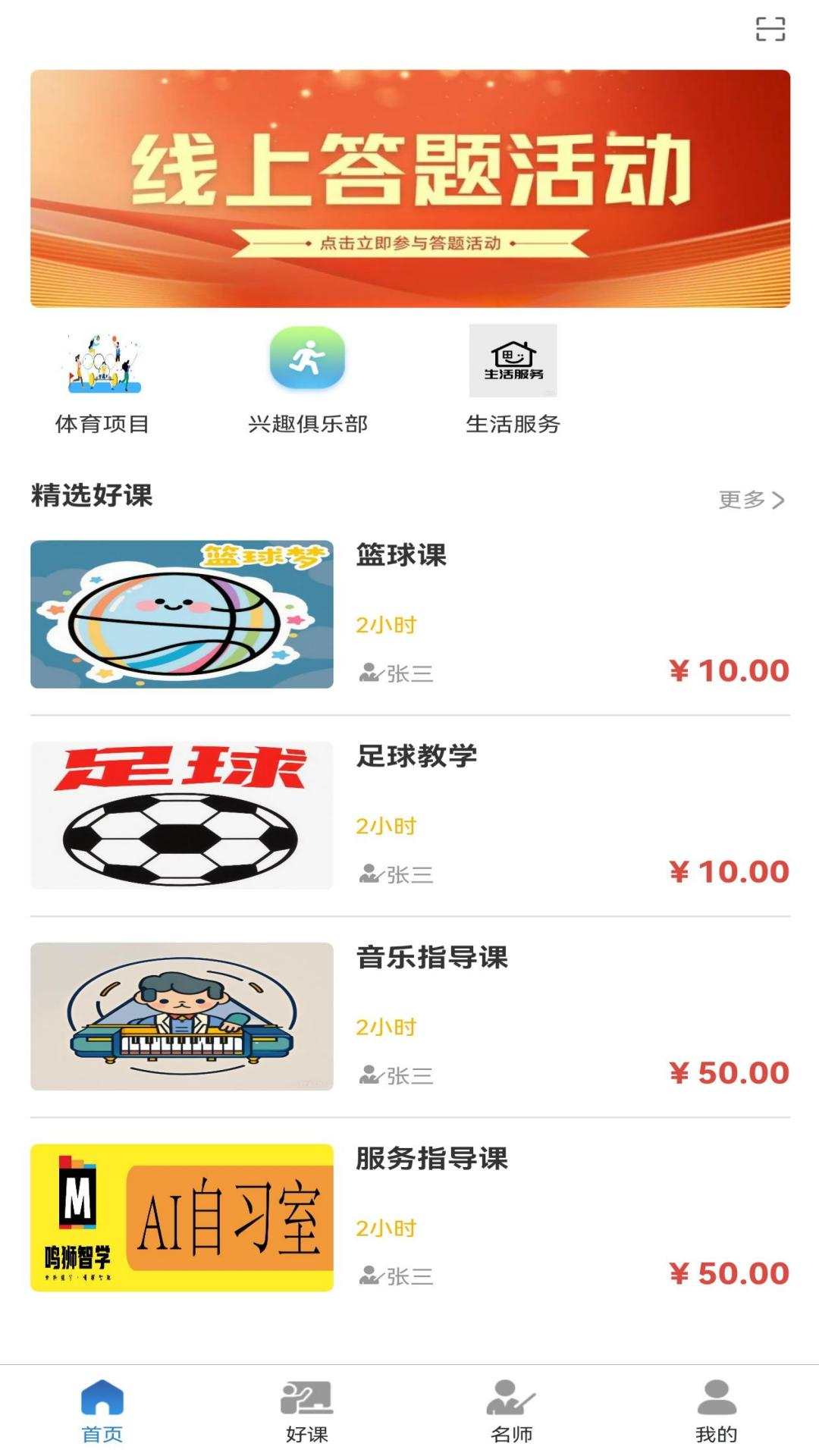Image resolution: width=819 pixels, height=1456 pixels.
Task: Open the 生活服务 life services icon
Action: click(x=512, y=362)
